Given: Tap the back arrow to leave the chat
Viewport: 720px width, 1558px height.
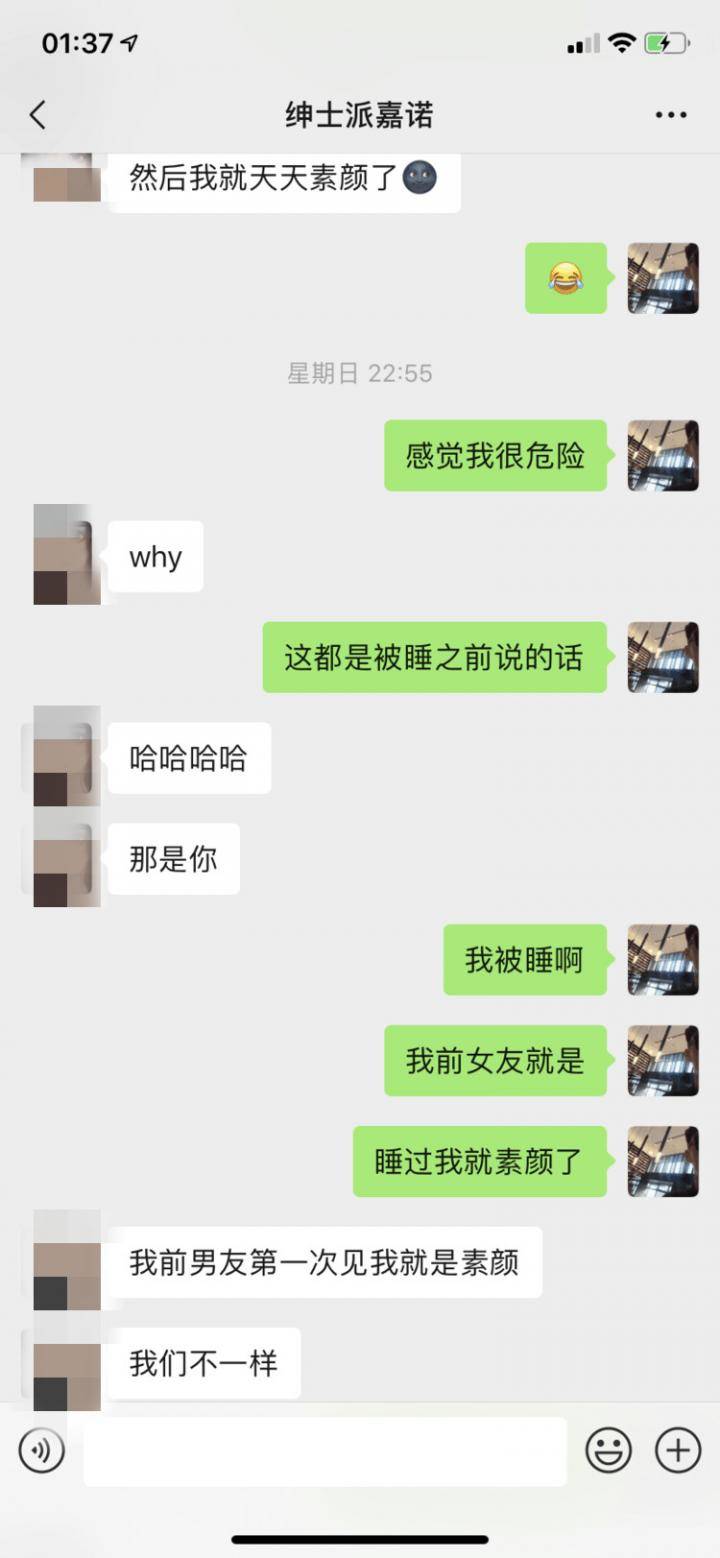Looking at the screenshot, I should (37, 114).
